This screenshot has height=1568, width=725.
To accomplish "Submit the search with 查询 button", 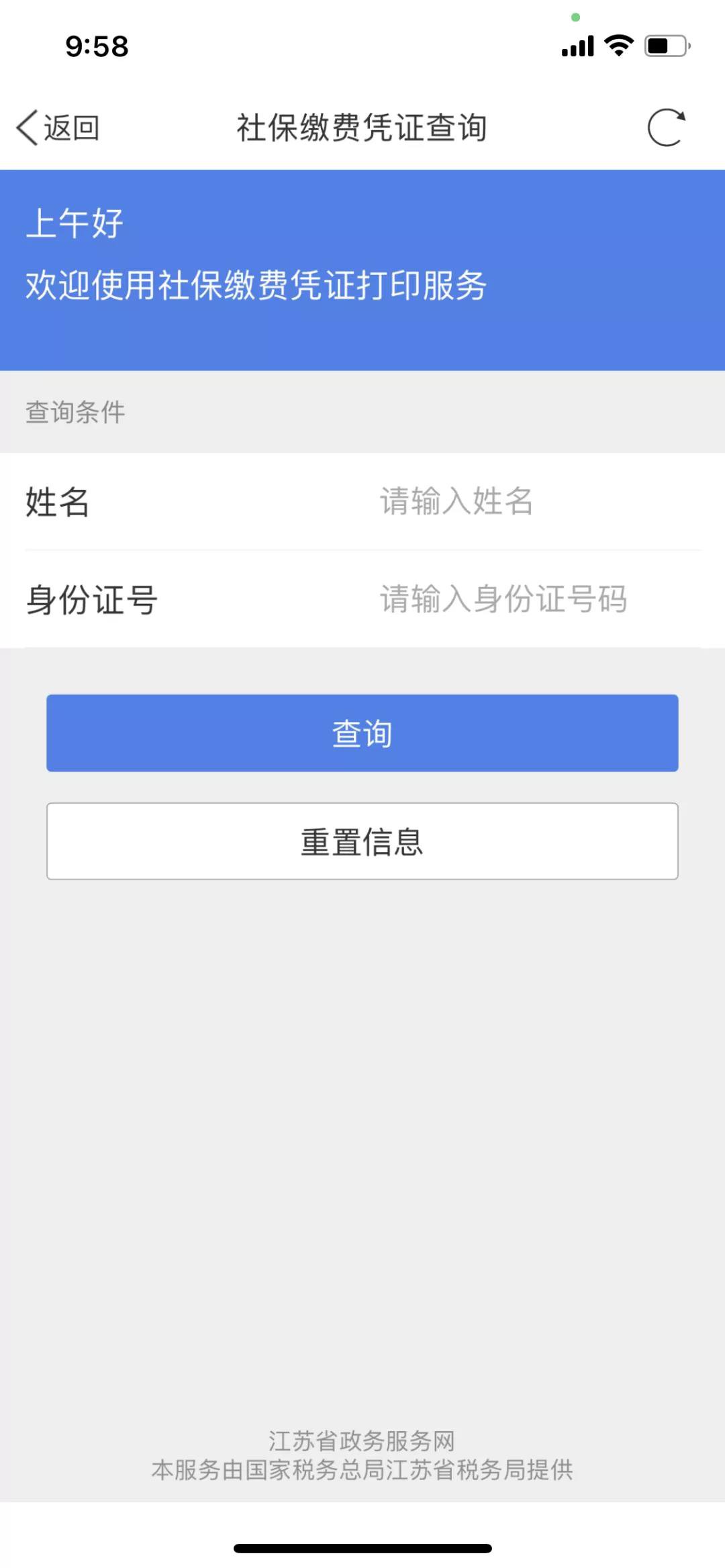I will [362, 733].
